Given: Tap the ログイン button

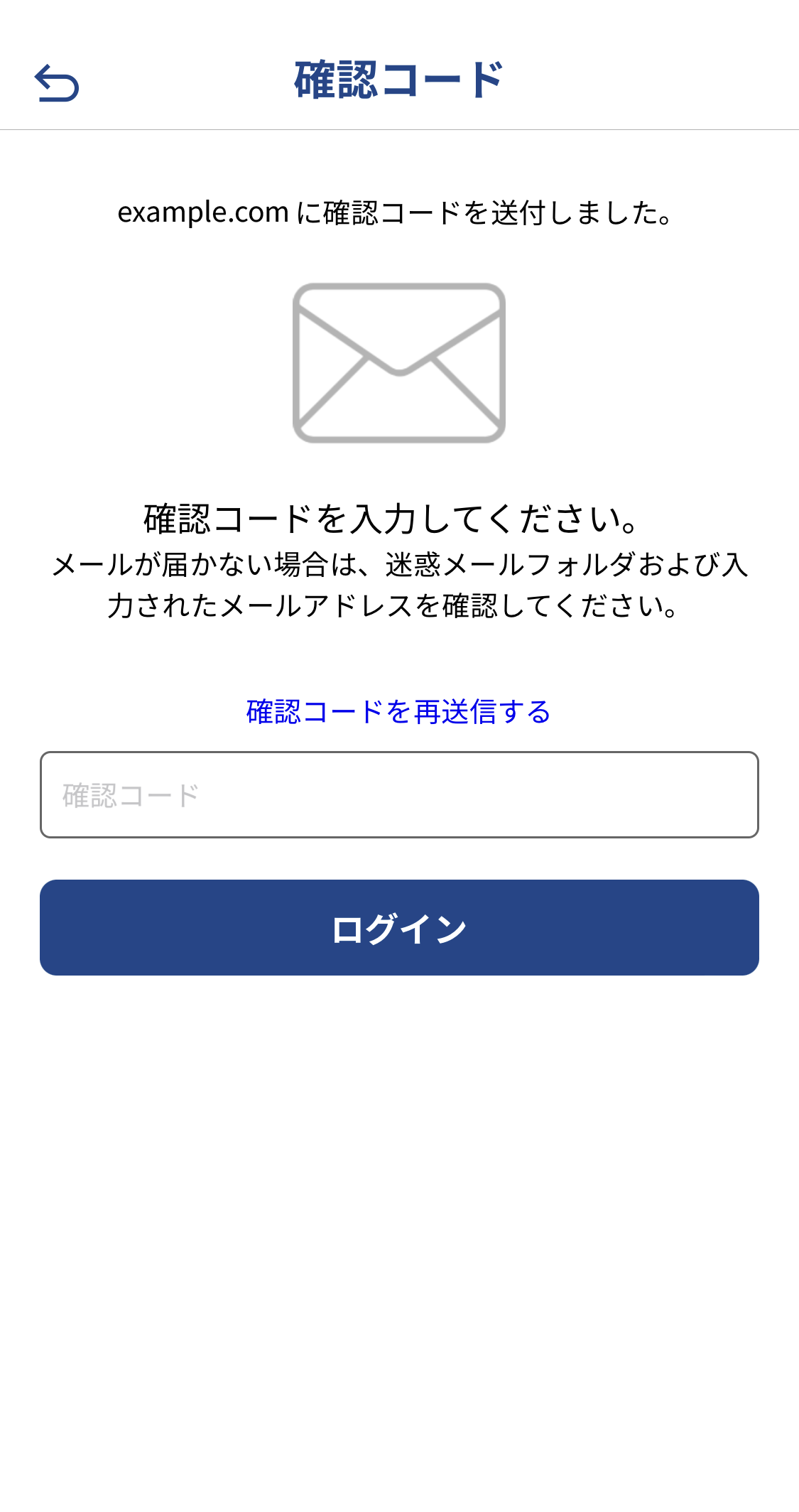Looking at the screenshot, I should [399, 927].
